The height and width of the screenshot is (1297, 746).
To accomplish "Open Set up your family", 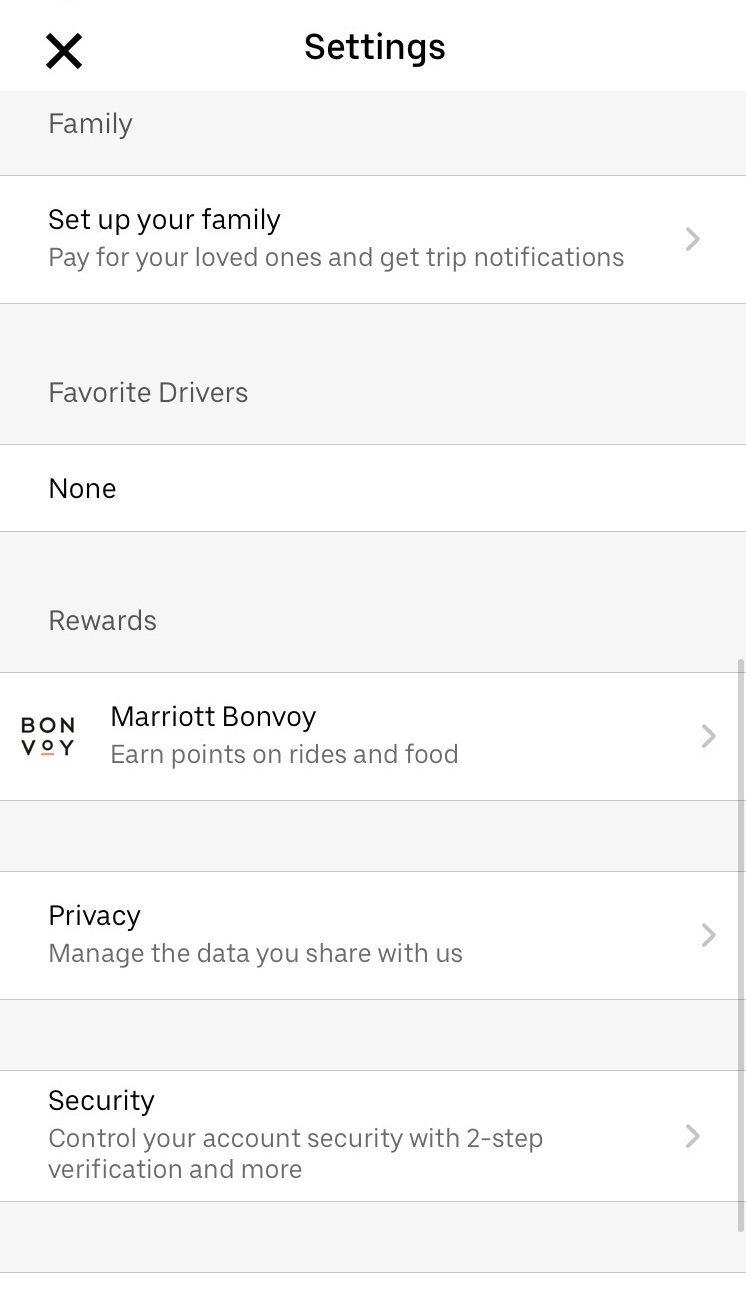I will 373,239.
